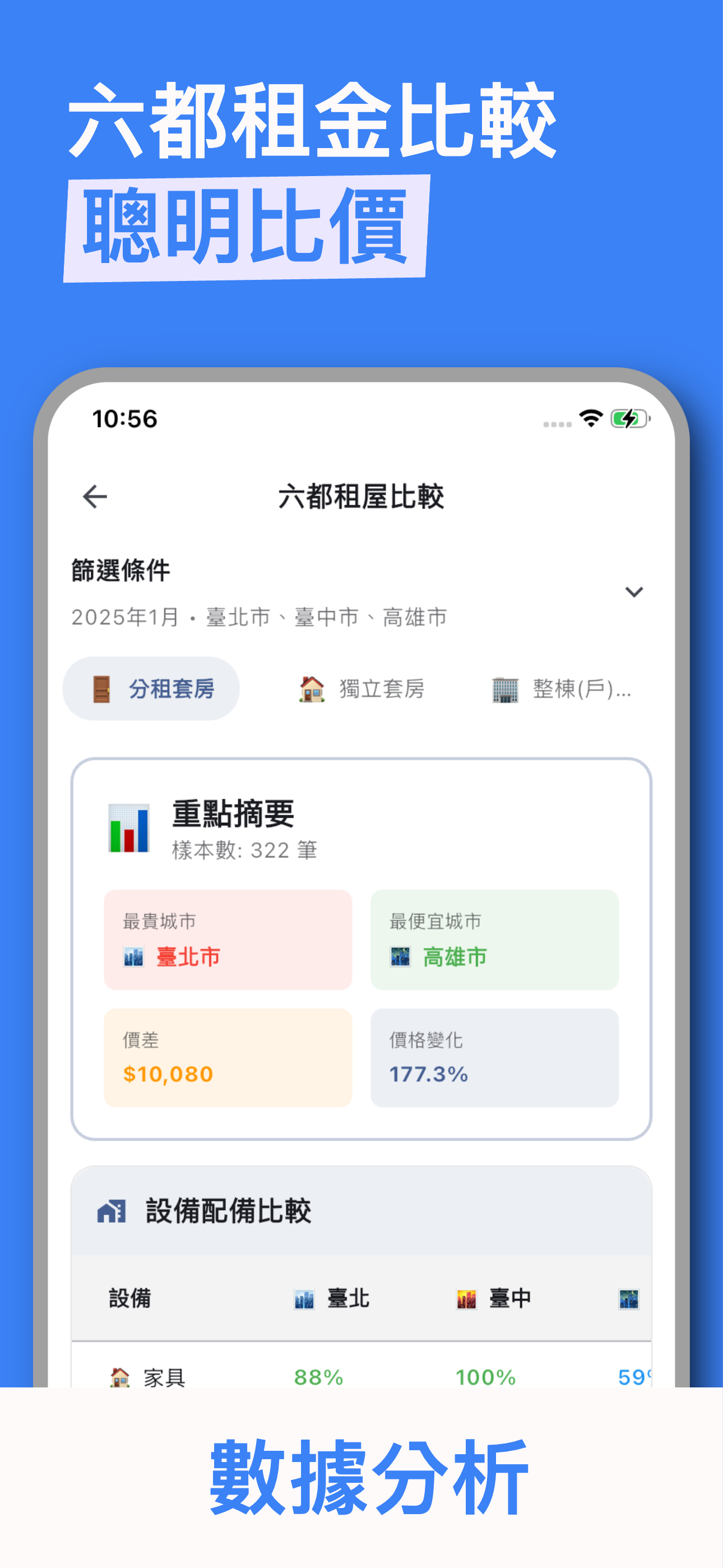Tap the 獨立套房 house icon
723x1568 pixels.
point(310,688)
